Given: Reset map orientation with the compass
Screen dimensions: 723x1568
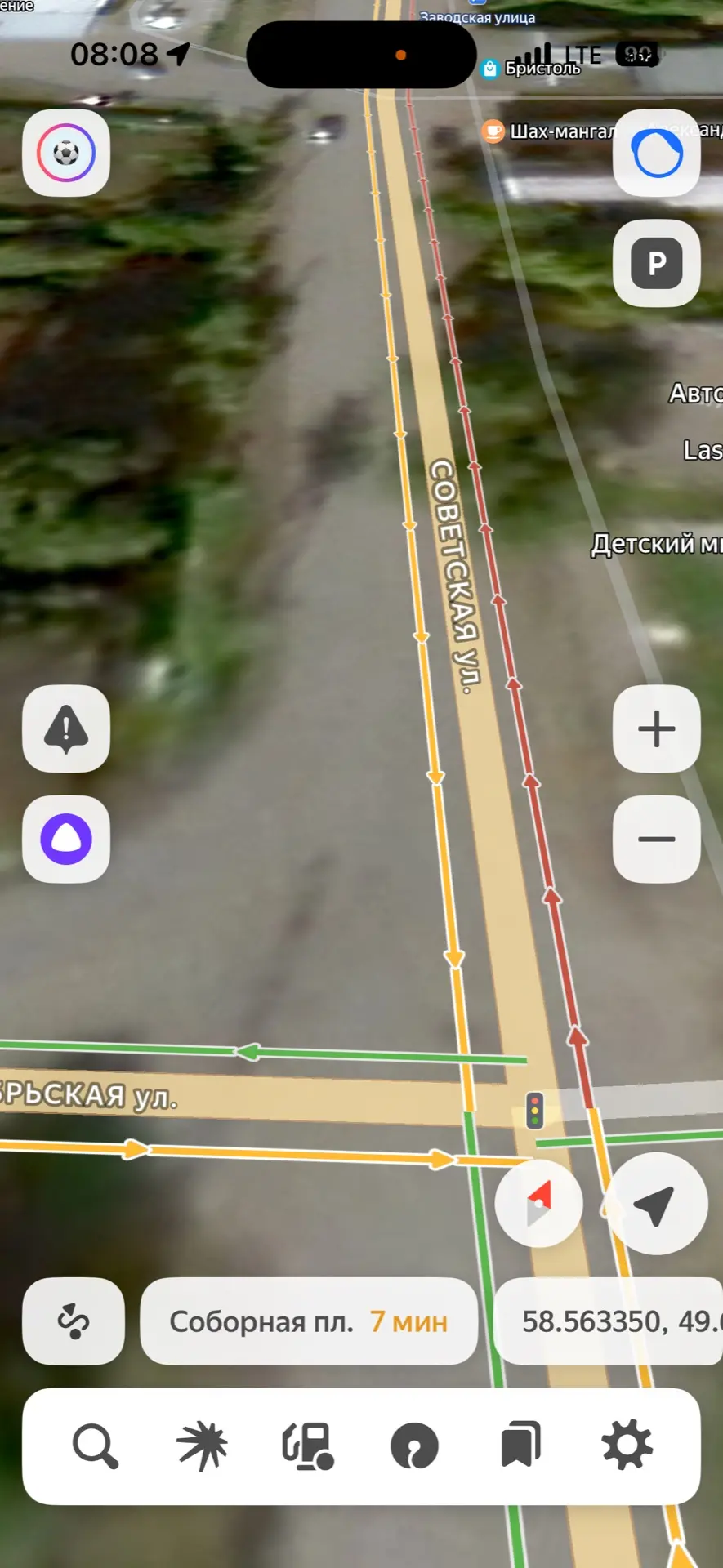Looking at the screenshot, I should click(538, 1203).
